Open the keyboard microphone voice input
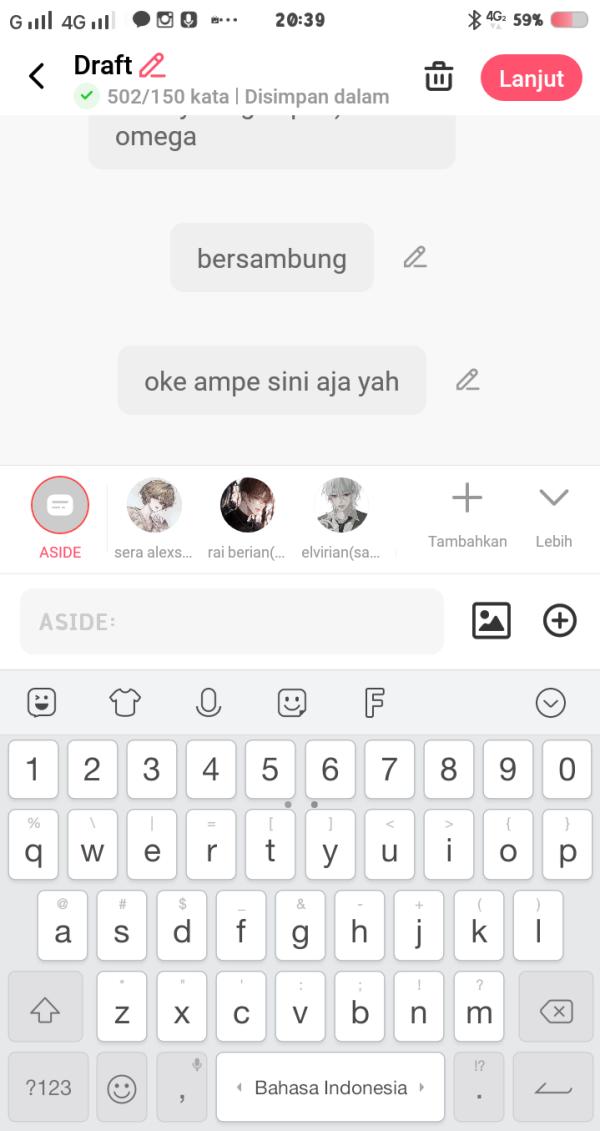The image size is (600, 1131). [208, 703]
